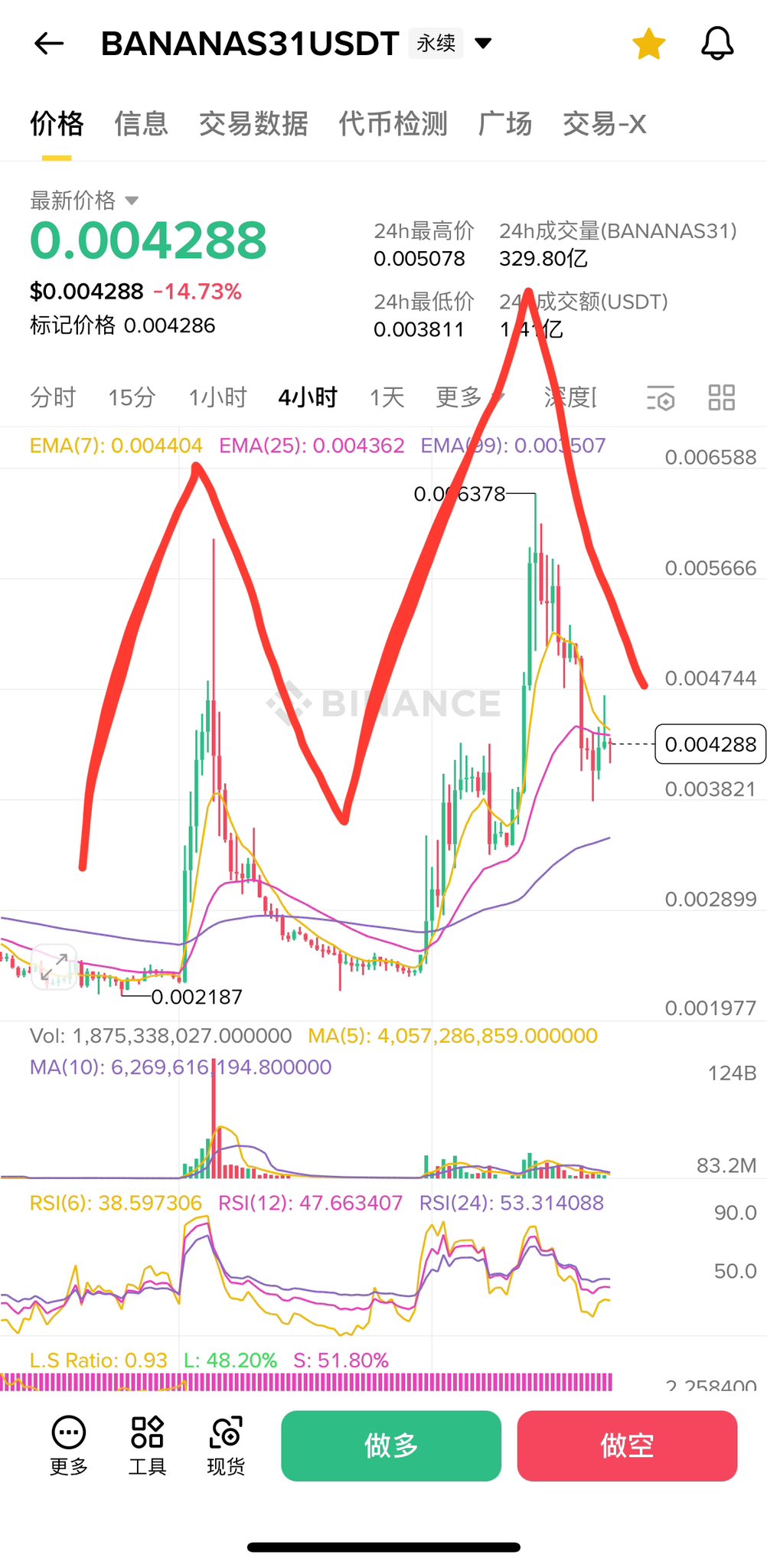767x1568 pixels.
Task: Switch chart to 1小时 interval
Action: coord(218,397)
